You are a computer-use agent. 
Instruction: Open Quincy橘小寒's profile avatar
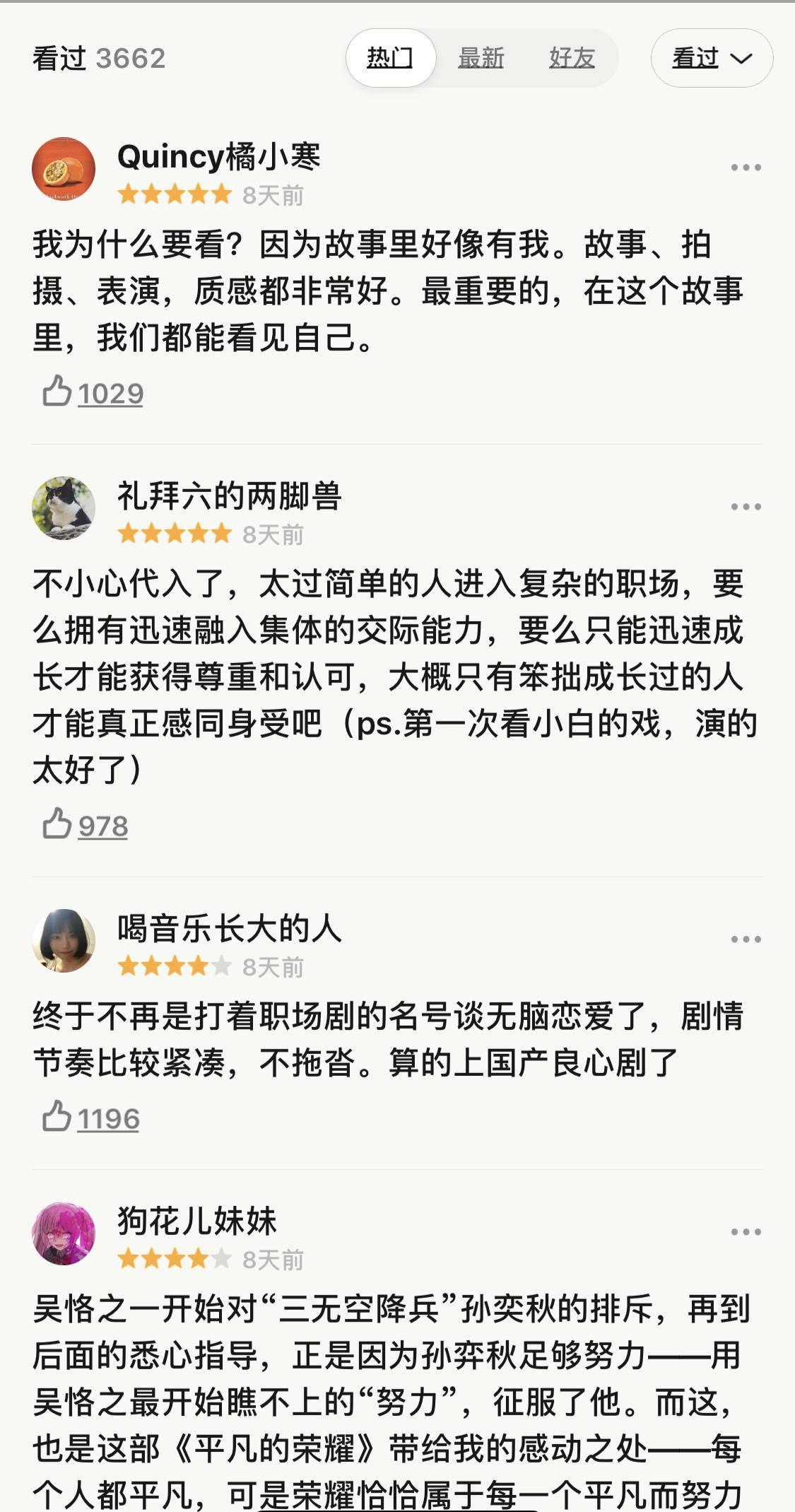pos(64,169)
